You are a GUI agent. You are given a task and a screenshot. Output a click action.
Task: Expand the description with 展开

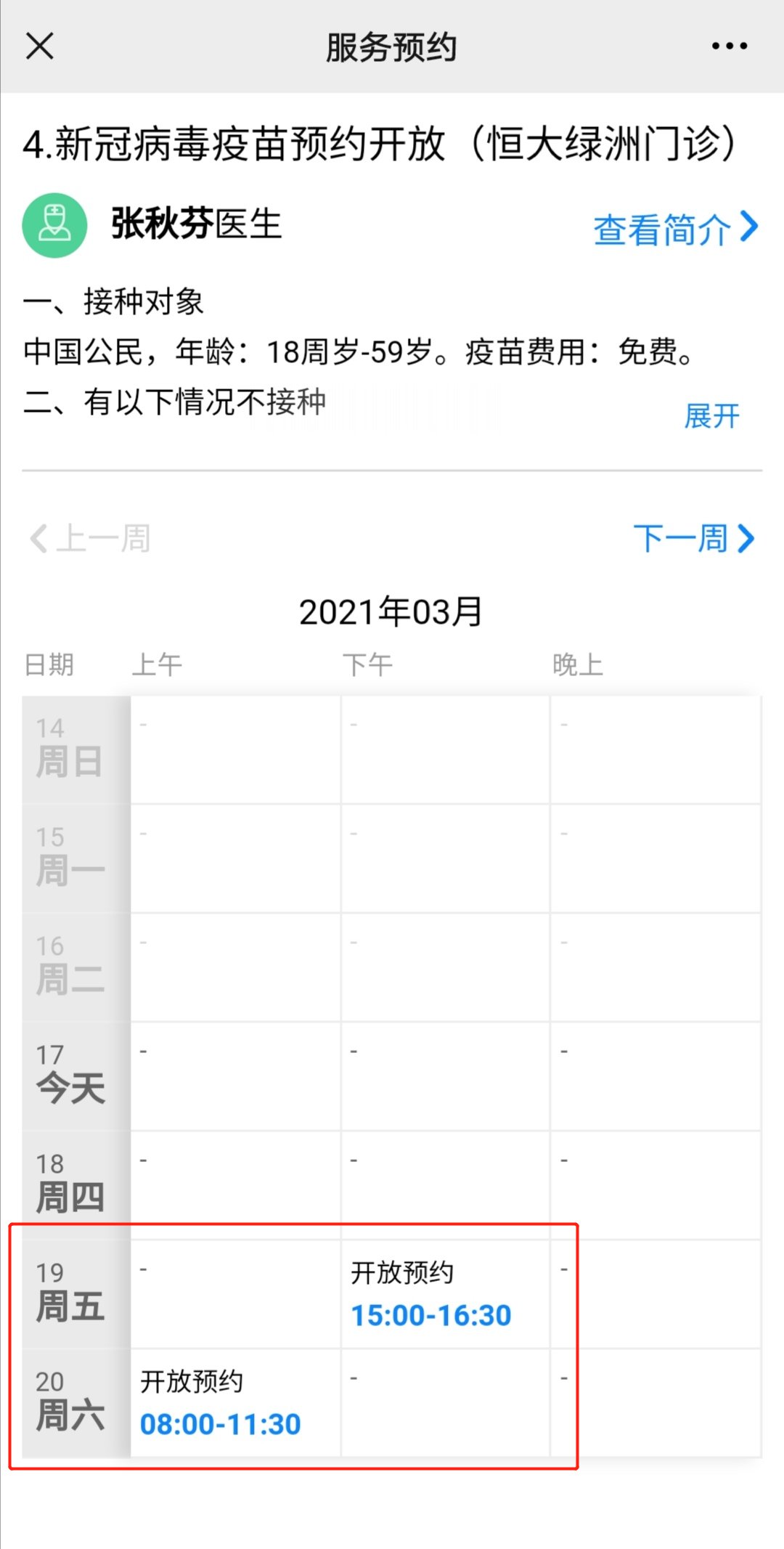[711, 416]
